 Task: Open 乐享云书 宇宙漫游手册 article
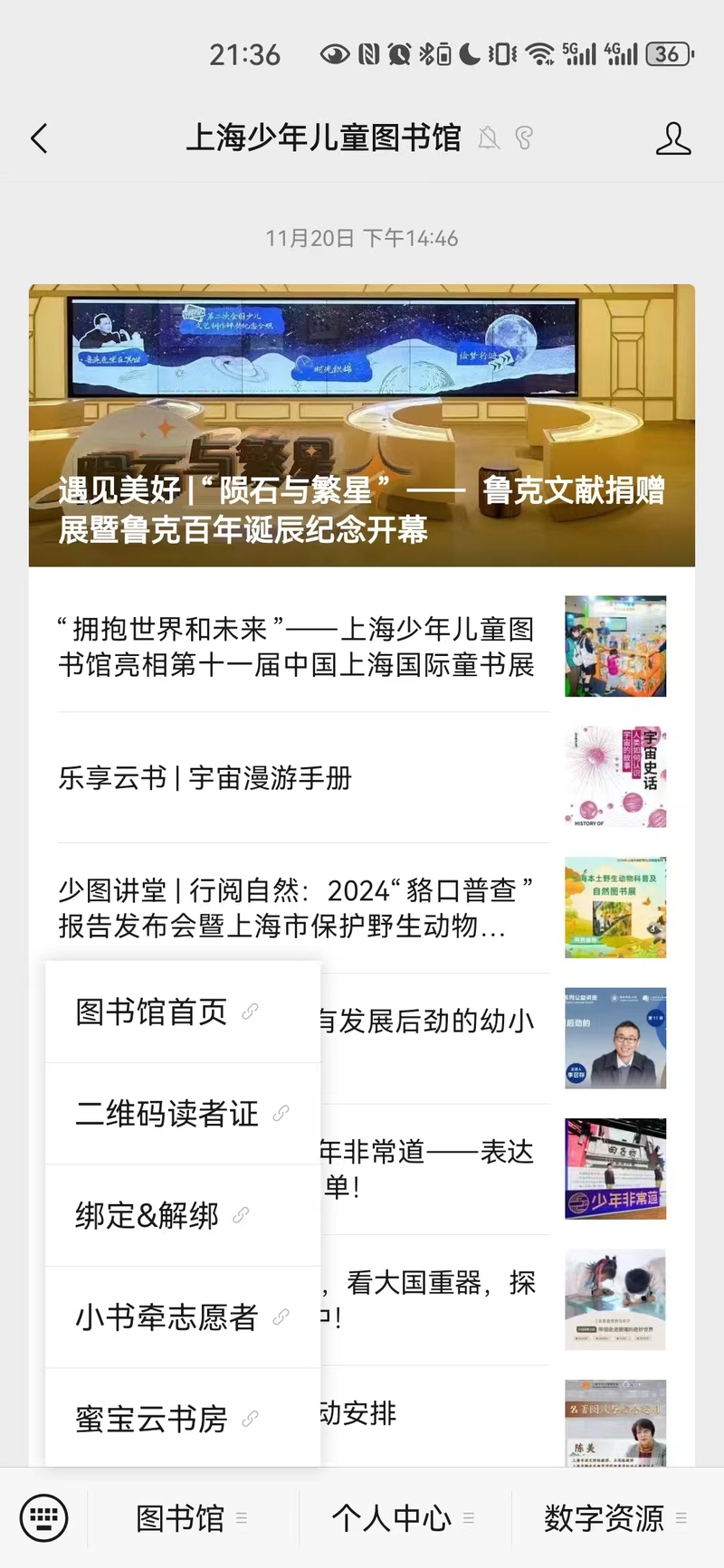pos(362,777)
